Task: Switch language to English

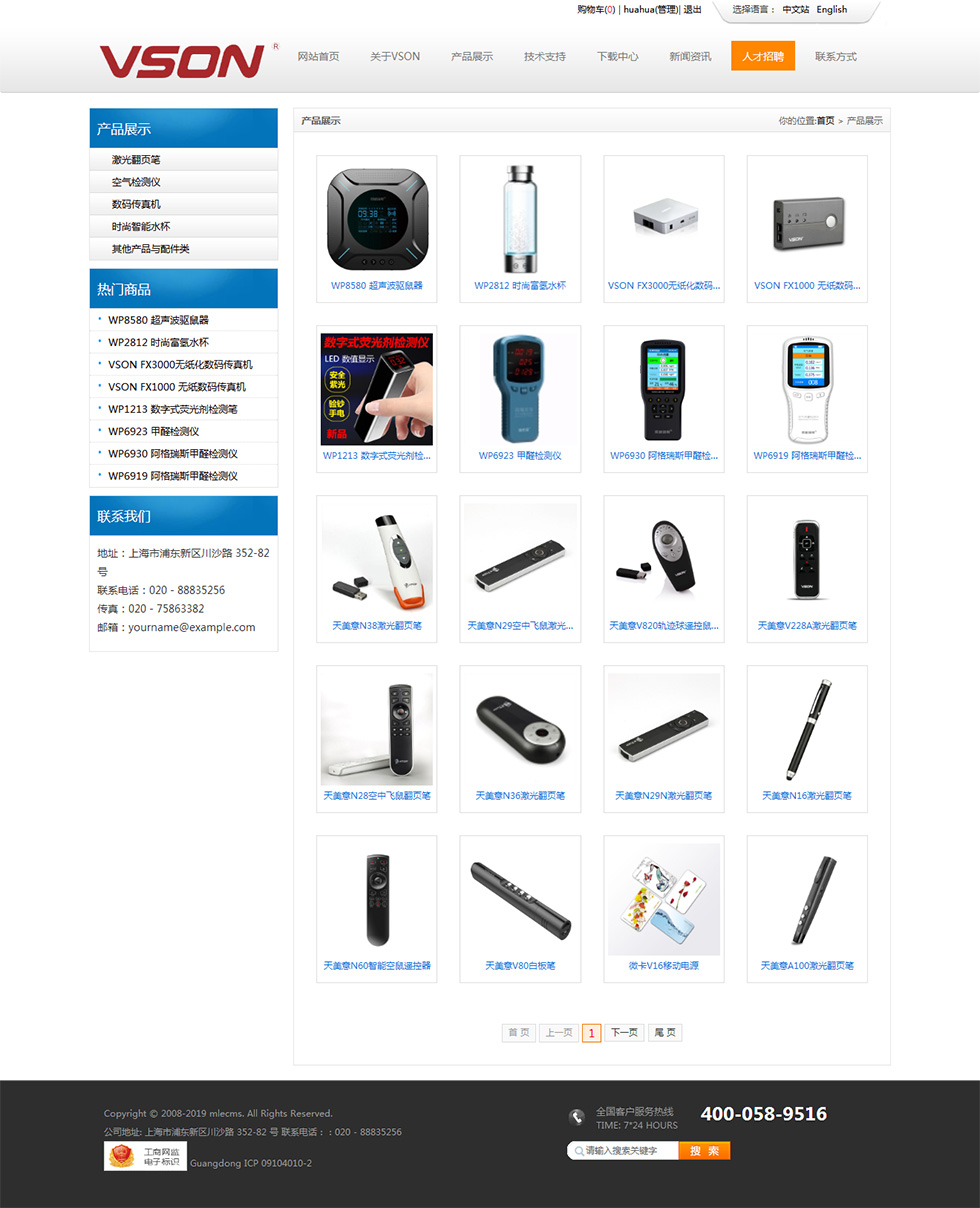Action: [x=831, y=10]
